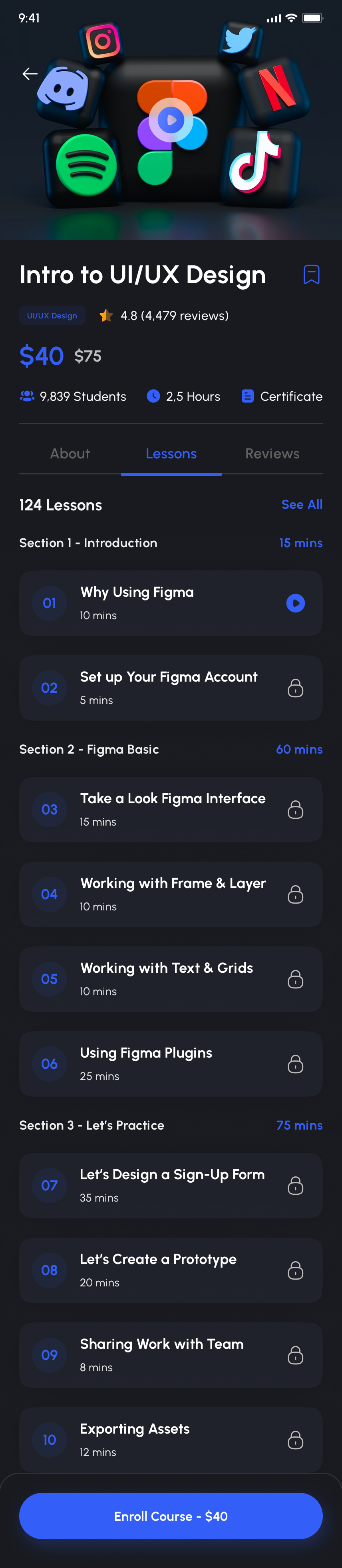Select lesson Working with Frame & Layer

tap(171, 894)
